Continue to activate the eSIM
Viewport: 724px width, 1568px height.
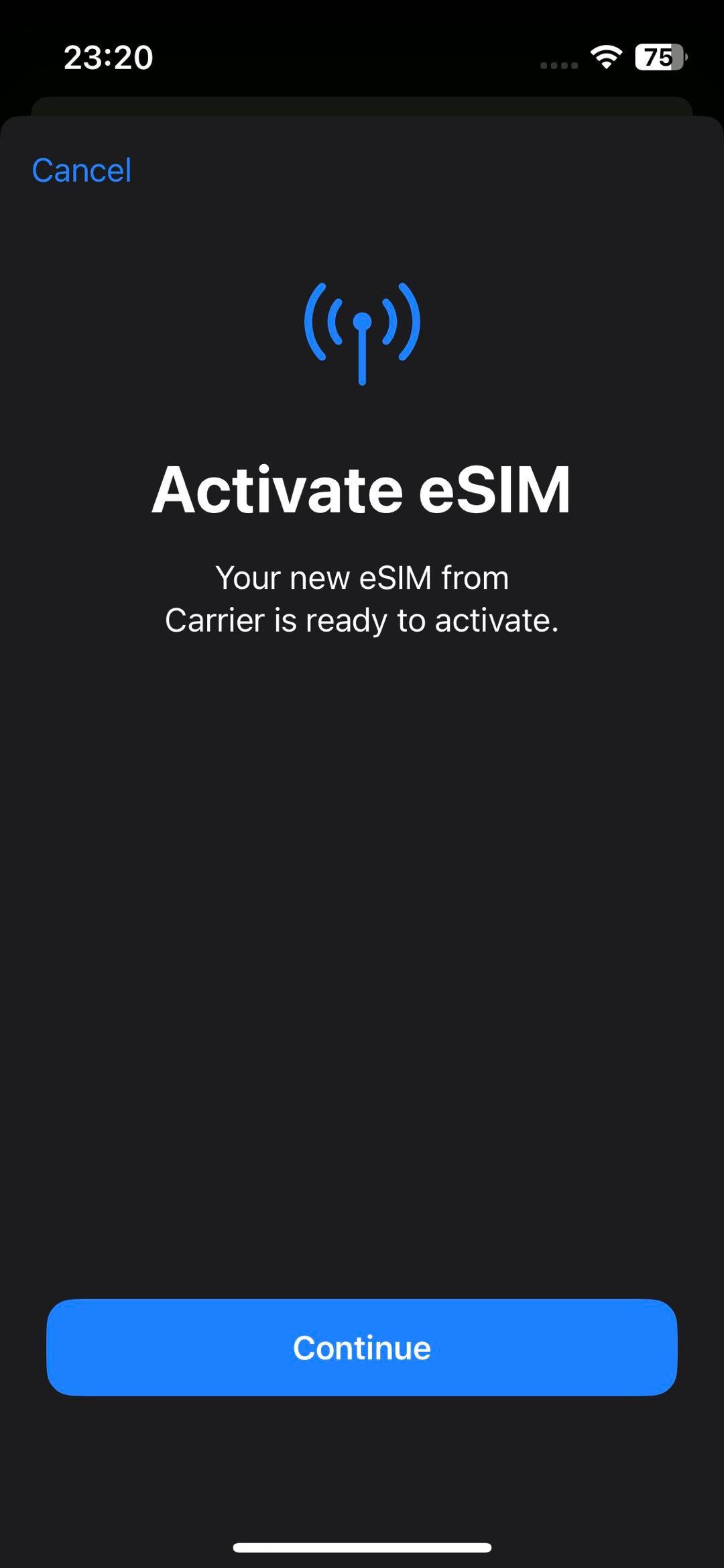(x=362, y=1347)
